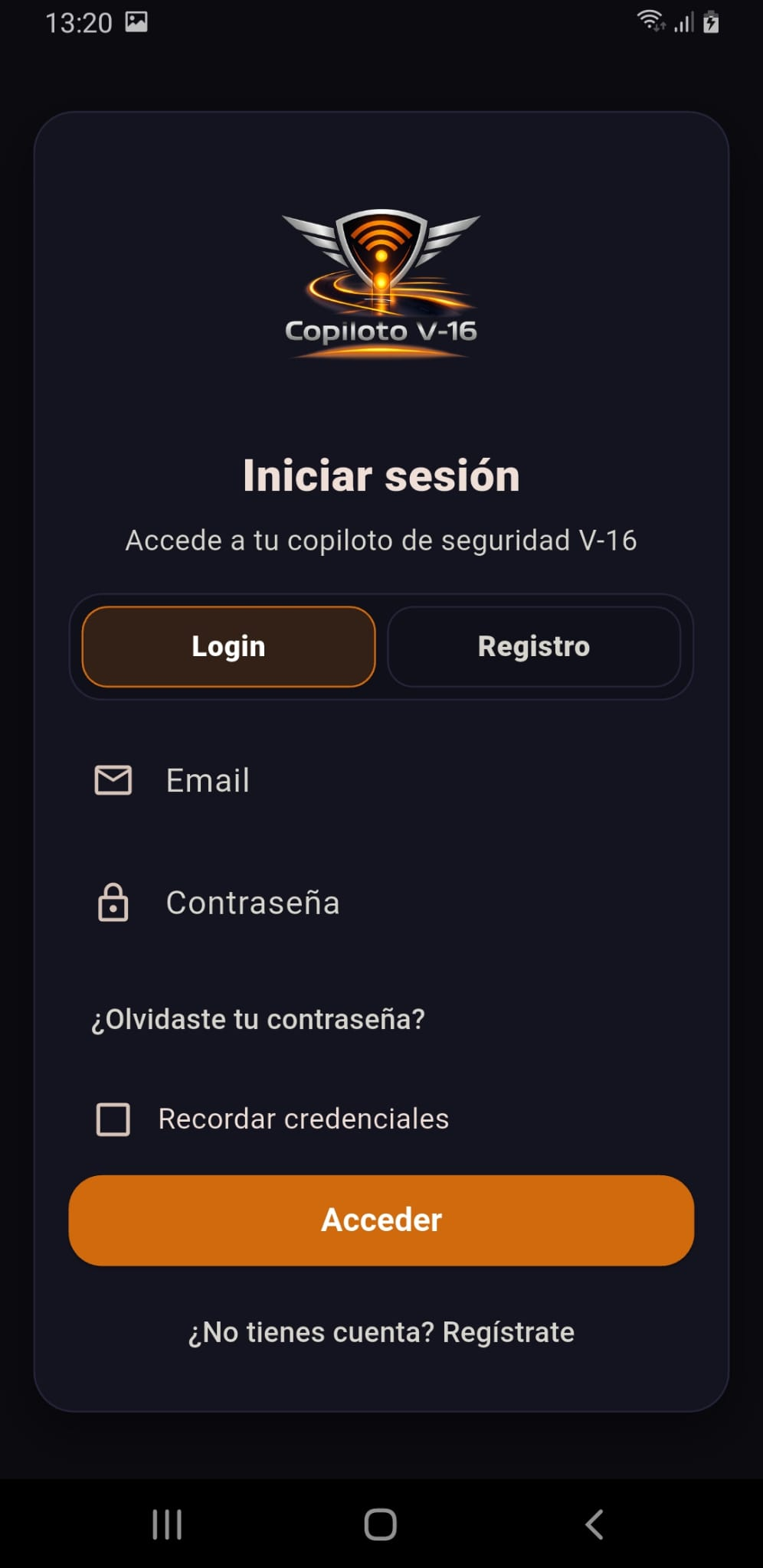Select the Login tab

pyautogui.click(x=228, y=645)
